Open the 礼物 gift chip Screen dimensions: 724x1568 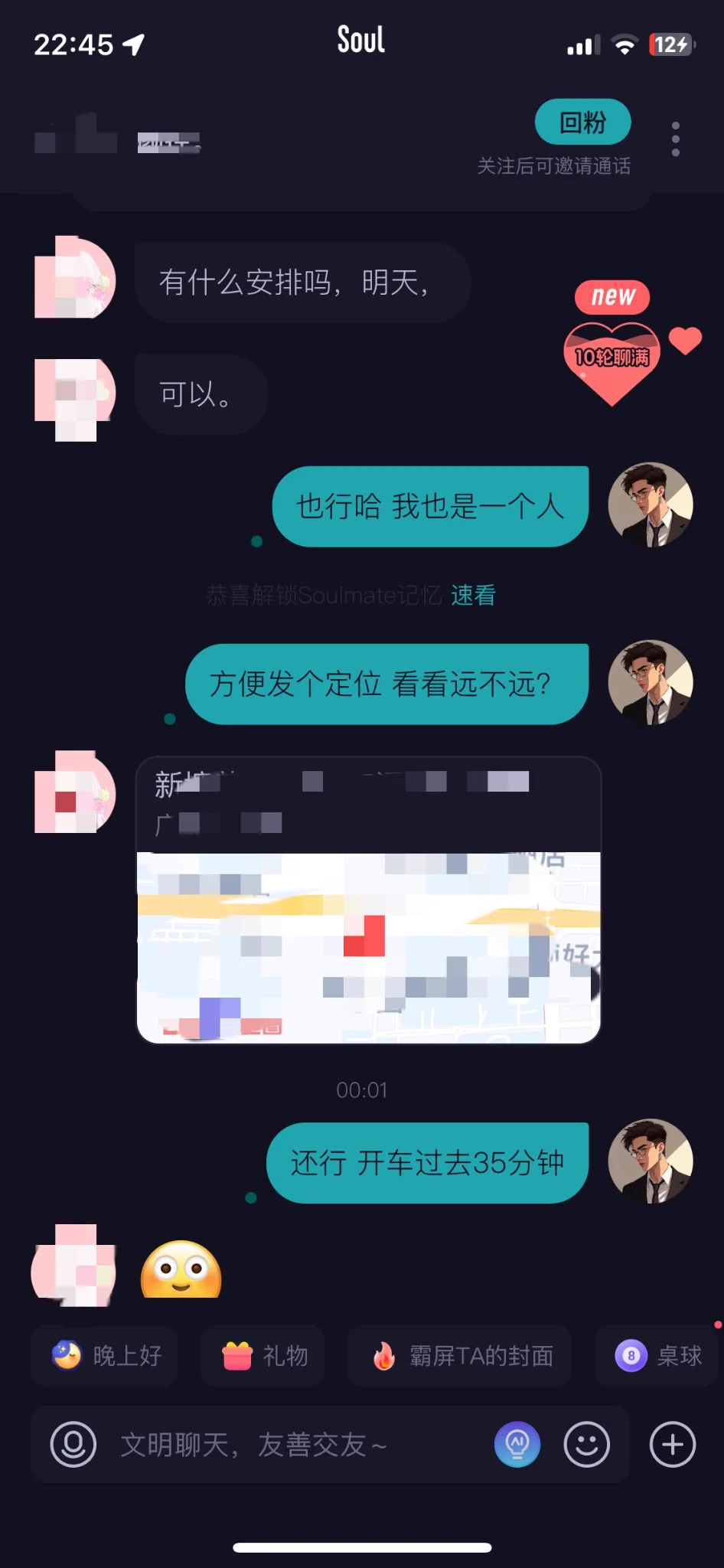pyautogui.click(x=263, y=1356)
